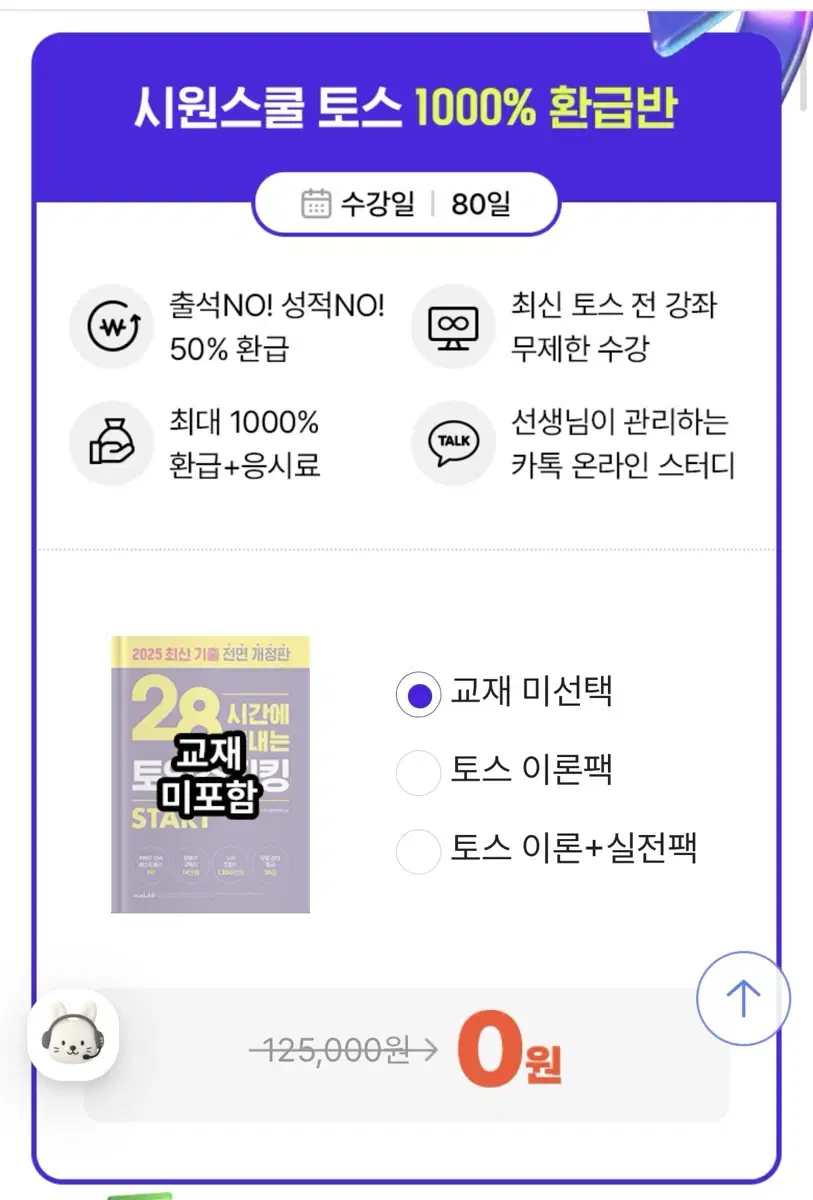The width and height of the screenshot is (813, 1200).
Task: Click the monitor icon next to 최신 토스 전 강좌
Action: click(x=453, y=327)
